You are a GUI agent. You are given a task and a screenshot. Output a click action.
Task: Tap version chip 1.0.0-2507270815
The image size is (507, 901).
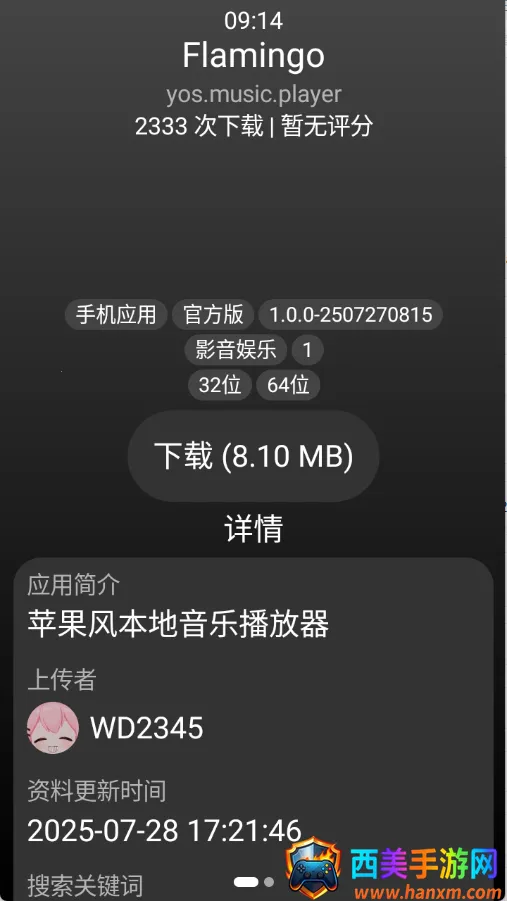[x=351, y=315]
